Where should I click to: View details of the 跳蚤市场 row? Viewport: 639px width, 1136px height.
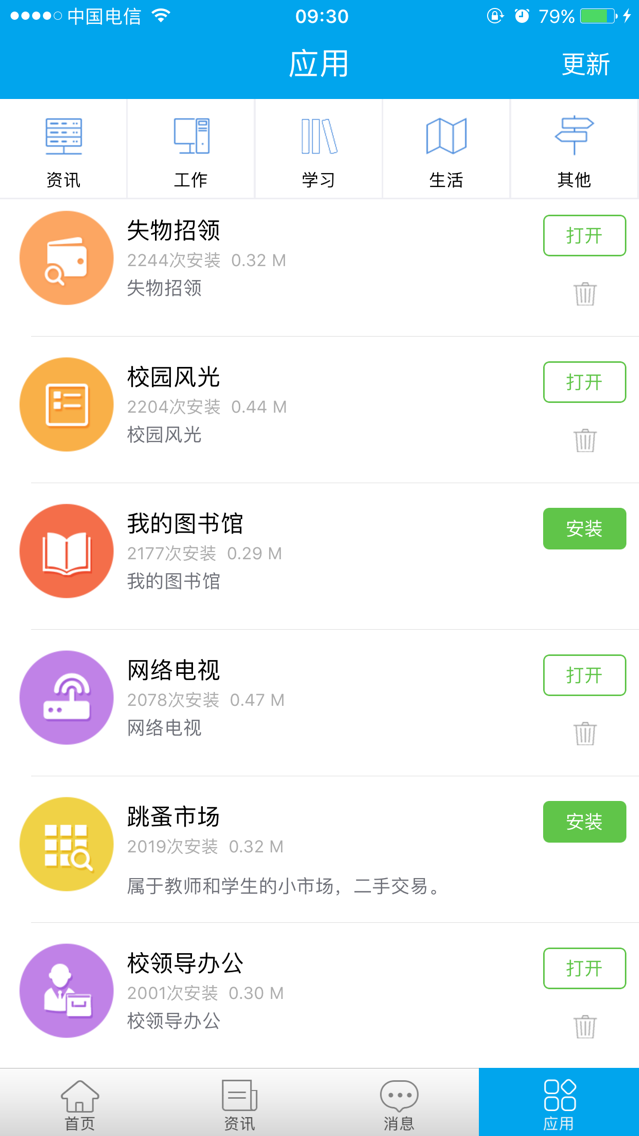tap(300, 850)
